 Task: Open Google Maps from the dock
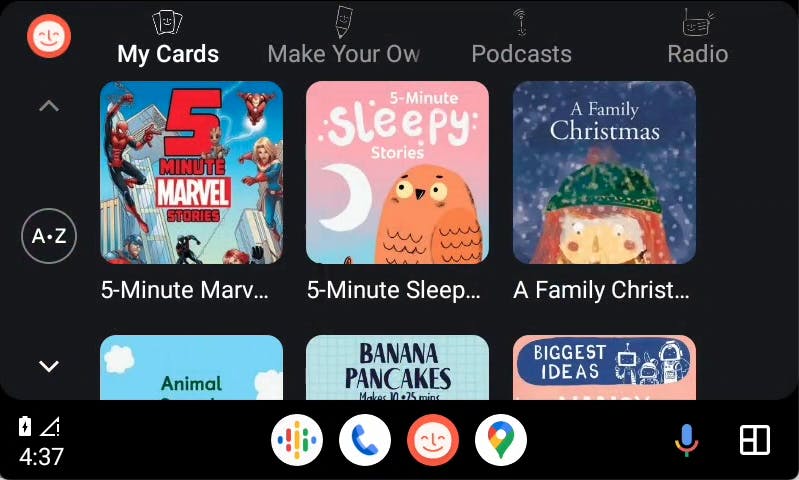click(500, 440)
